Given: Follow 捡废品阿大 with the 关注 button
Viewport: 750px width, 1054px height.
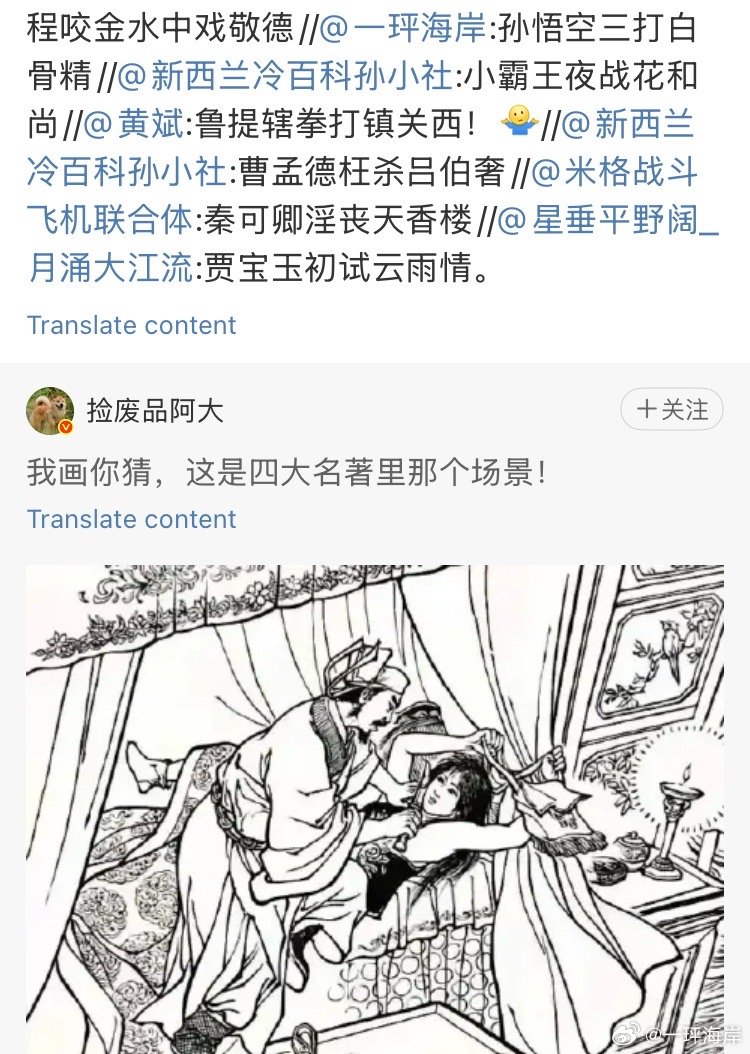Looking at the screenshot, I should coord(672,410).
